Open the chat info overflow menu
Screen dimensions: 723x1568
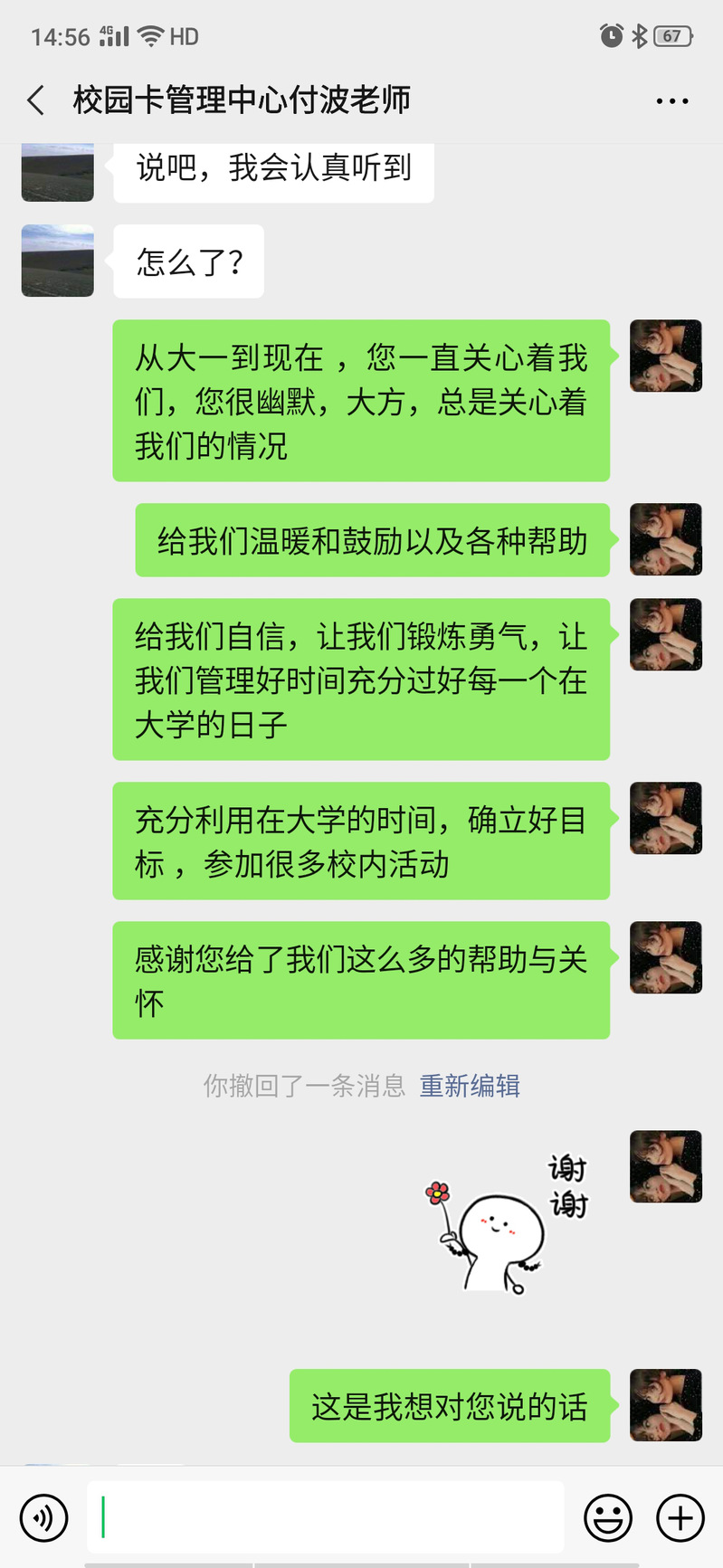click(671, 100)
